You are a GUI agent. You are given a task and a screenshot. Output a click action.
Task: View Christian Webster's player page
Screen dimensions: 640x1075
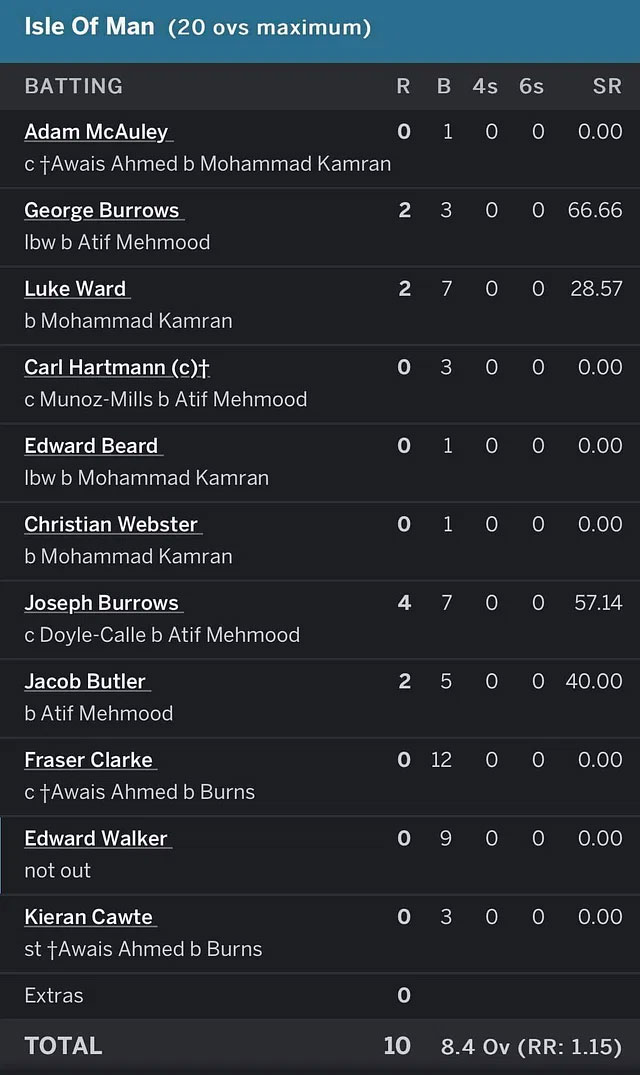tap(111, 524)
